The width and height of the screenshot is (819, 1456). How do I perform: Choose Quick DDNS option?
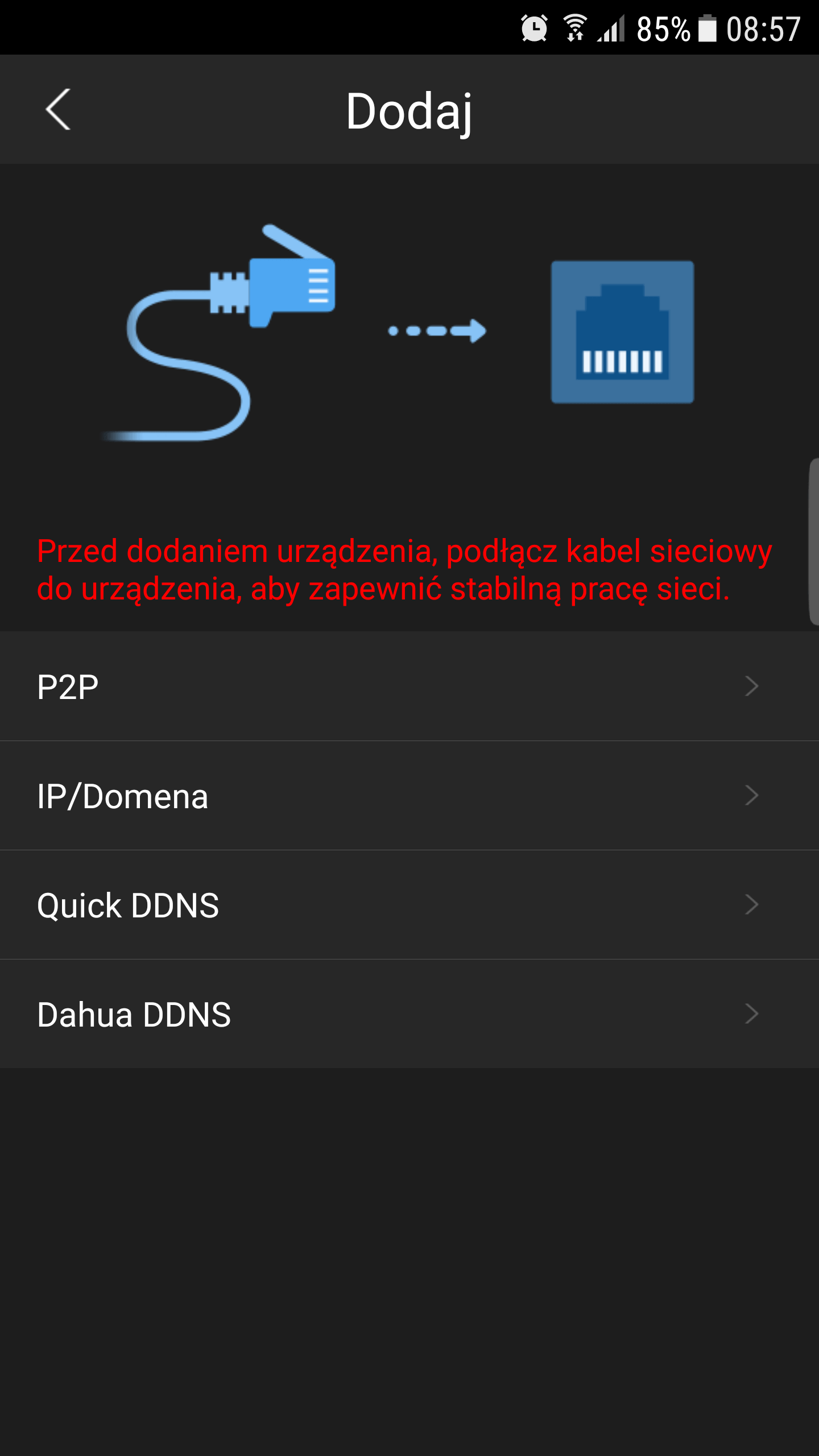[409, 905]
